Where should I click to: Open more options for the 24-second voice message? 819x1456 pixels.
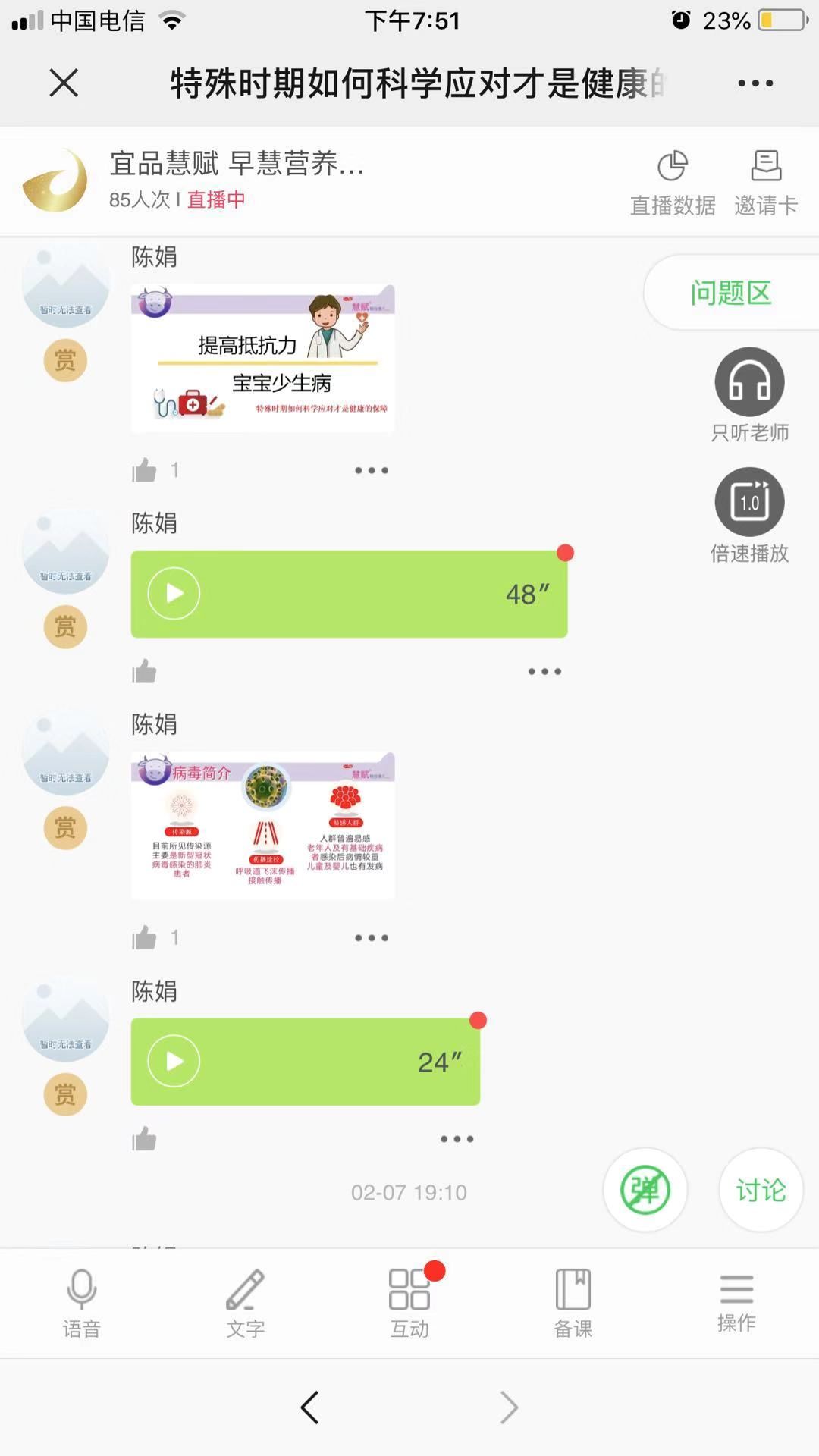click(x=457, y=1139)
